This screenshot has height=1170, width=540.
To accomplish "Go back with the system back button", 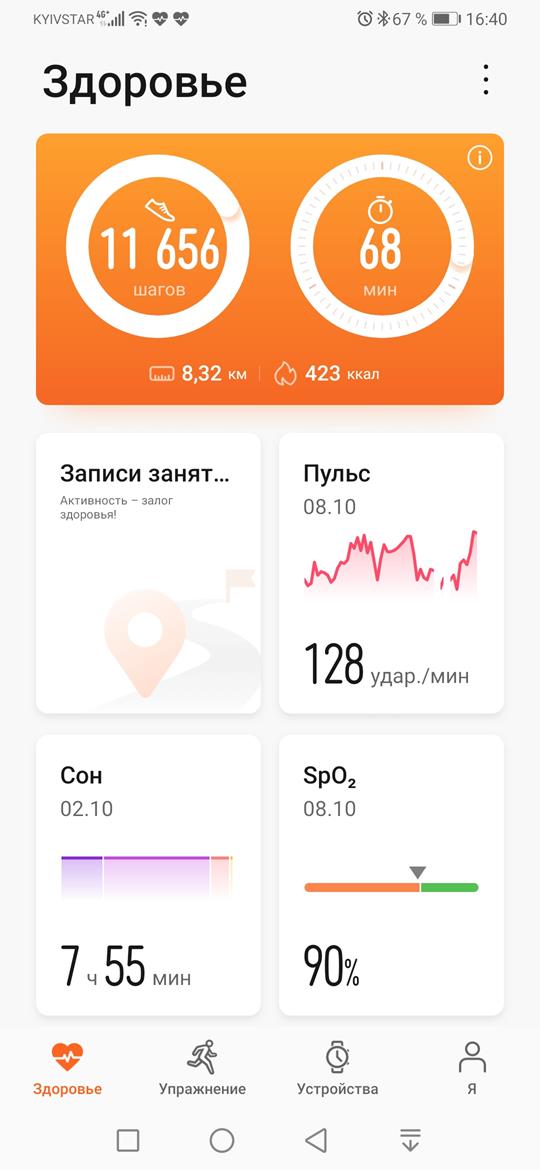I will point(316,1139).
